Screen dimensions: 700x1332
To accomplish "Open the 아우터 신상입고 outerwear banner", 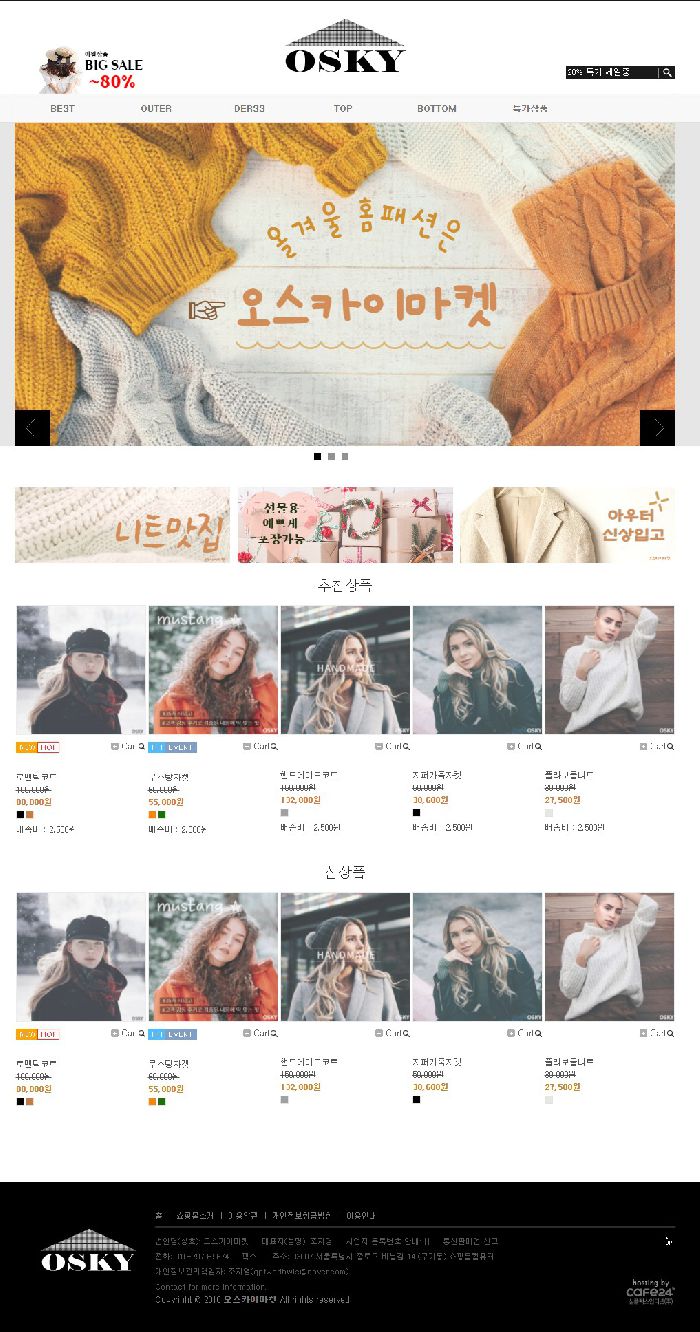I will (x=567, y=525).
